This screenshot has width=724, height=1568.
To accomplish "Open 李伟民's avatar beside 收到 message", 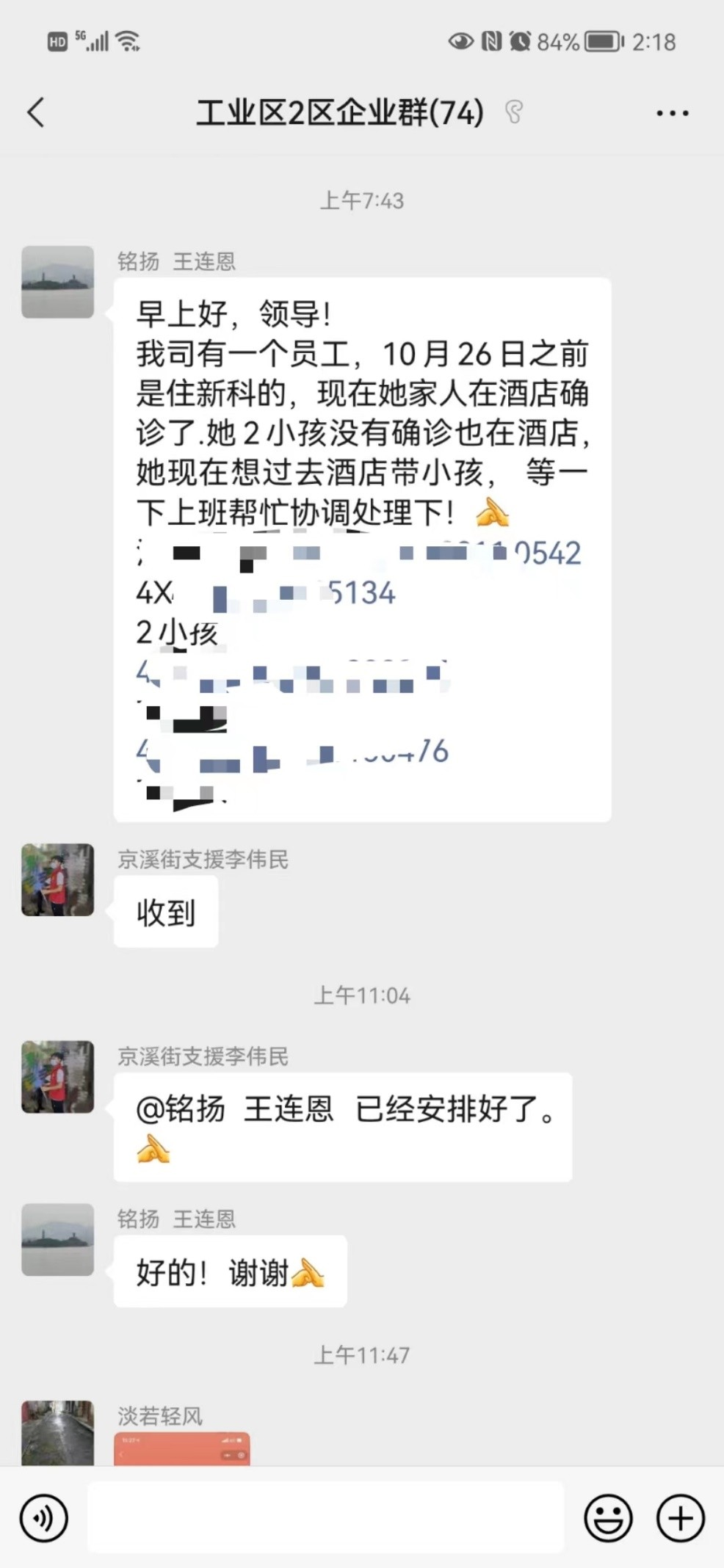I will 58,879.
